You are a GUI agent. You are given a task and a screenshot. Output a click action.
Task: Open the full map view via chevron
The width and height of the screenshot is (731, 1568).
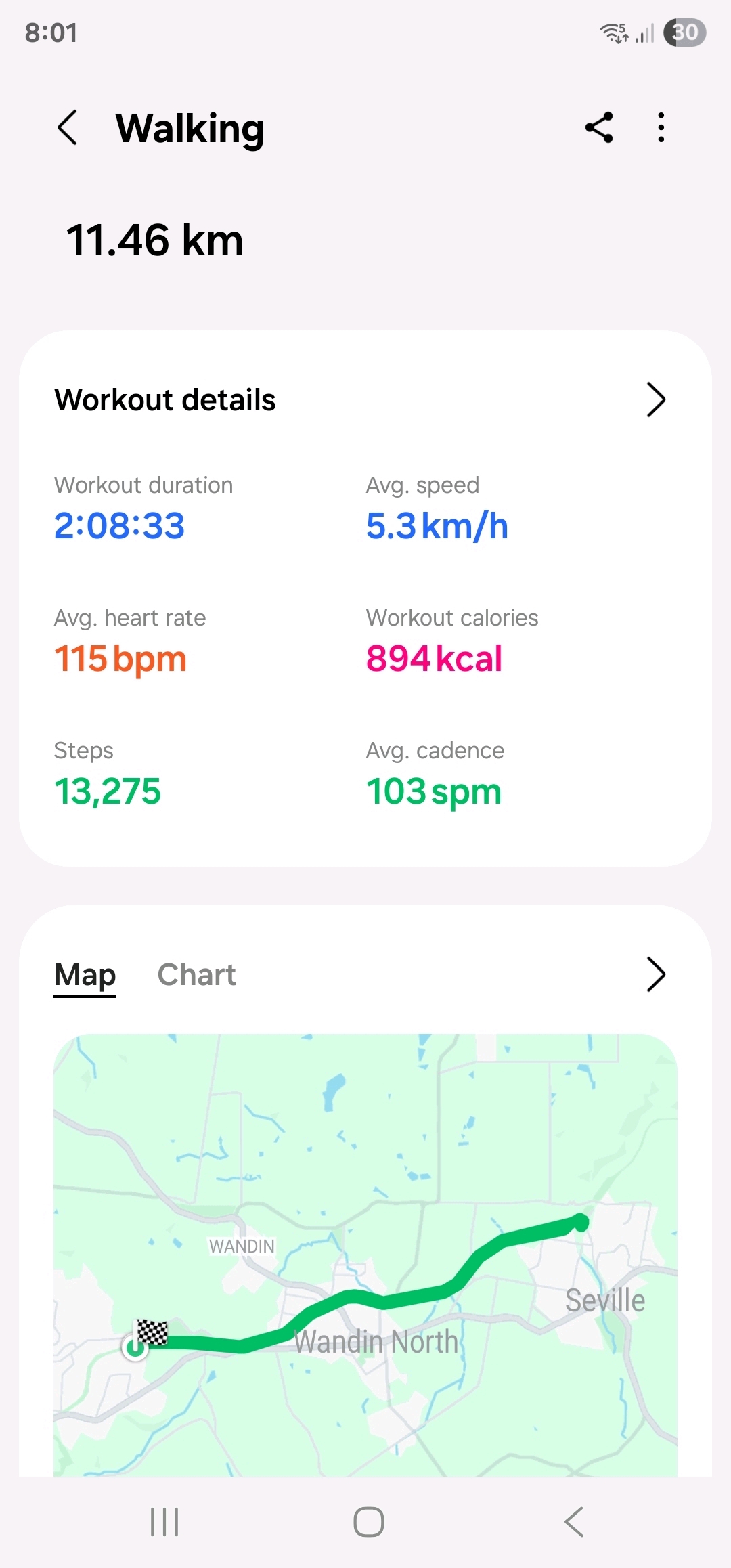click(655, 975)
